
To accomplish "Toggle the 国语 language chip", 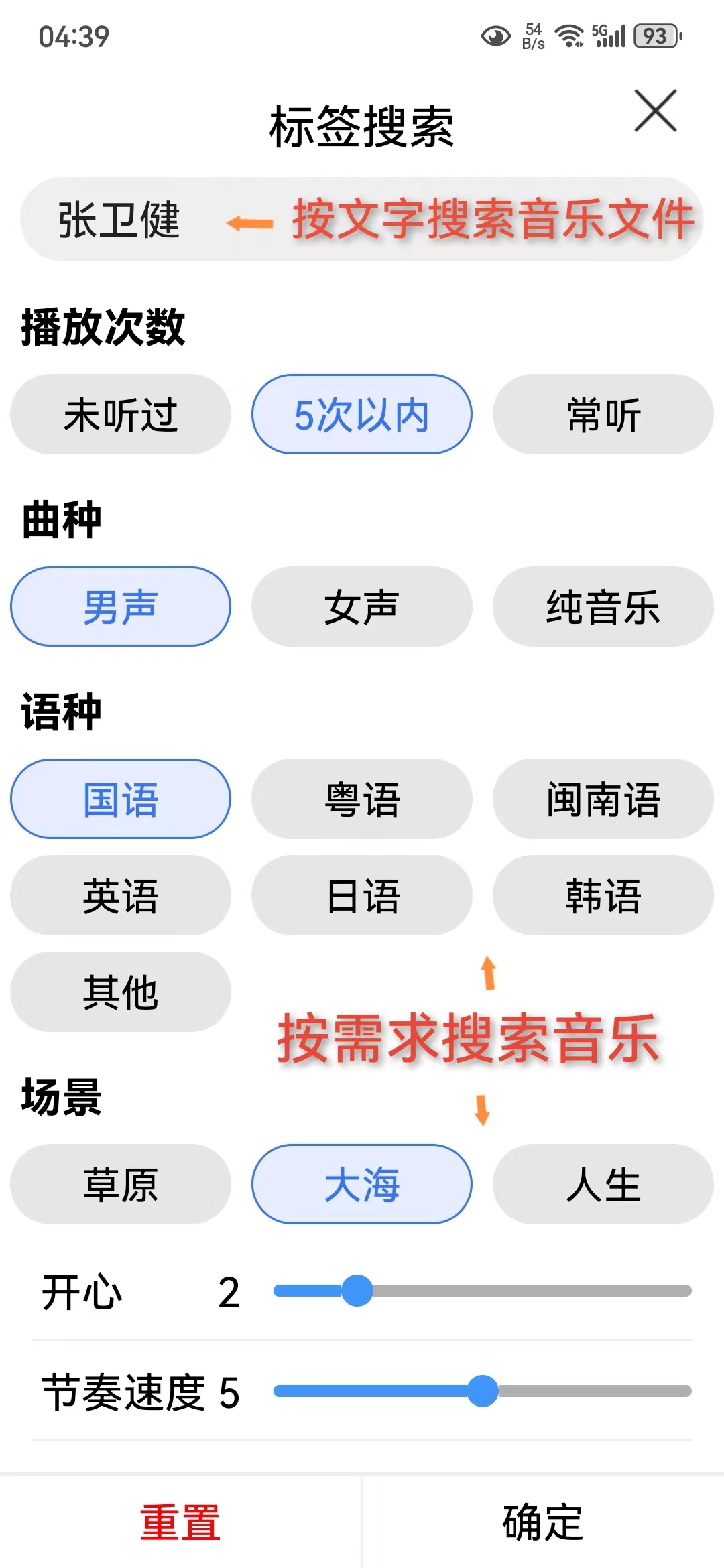I will click(121, 799).
